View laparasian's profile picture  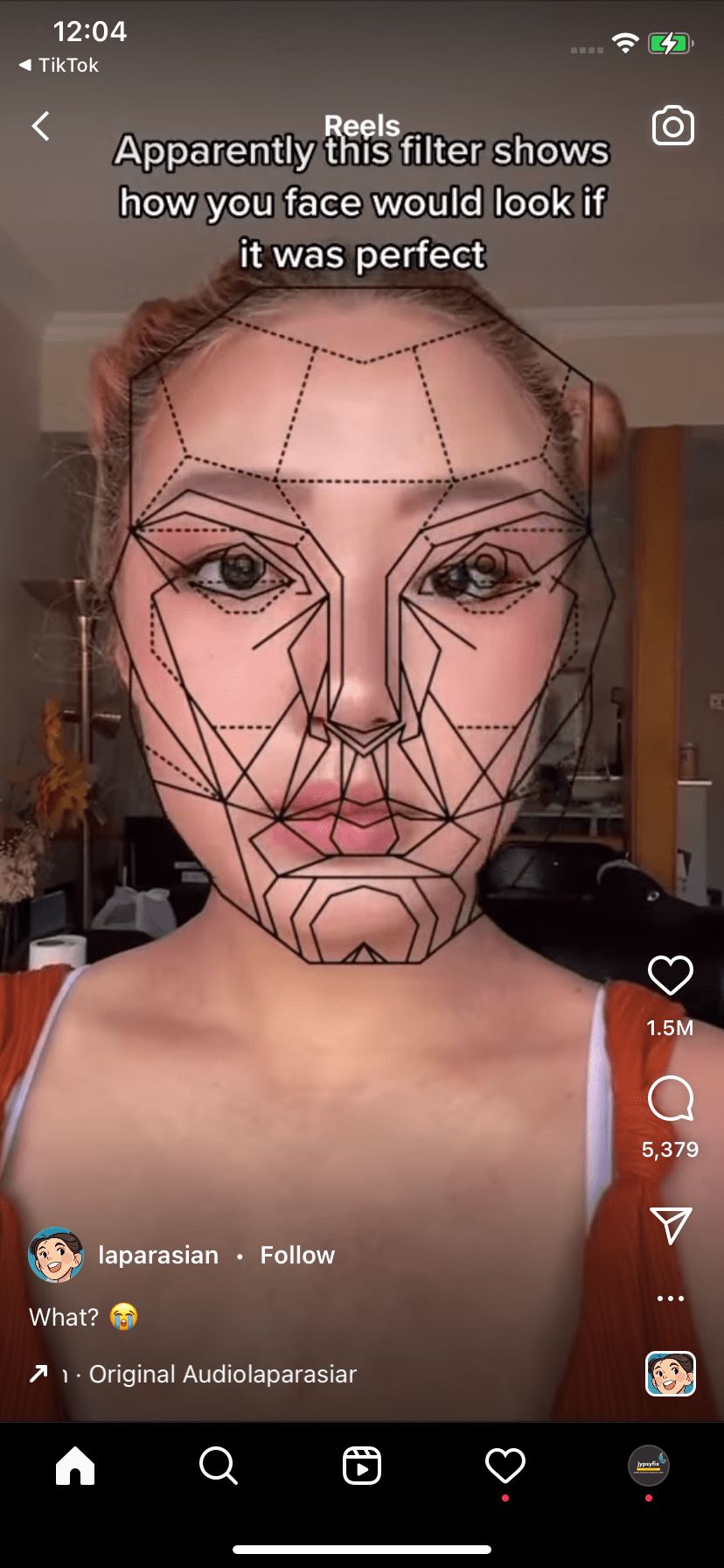click(x=56, y=1255)
